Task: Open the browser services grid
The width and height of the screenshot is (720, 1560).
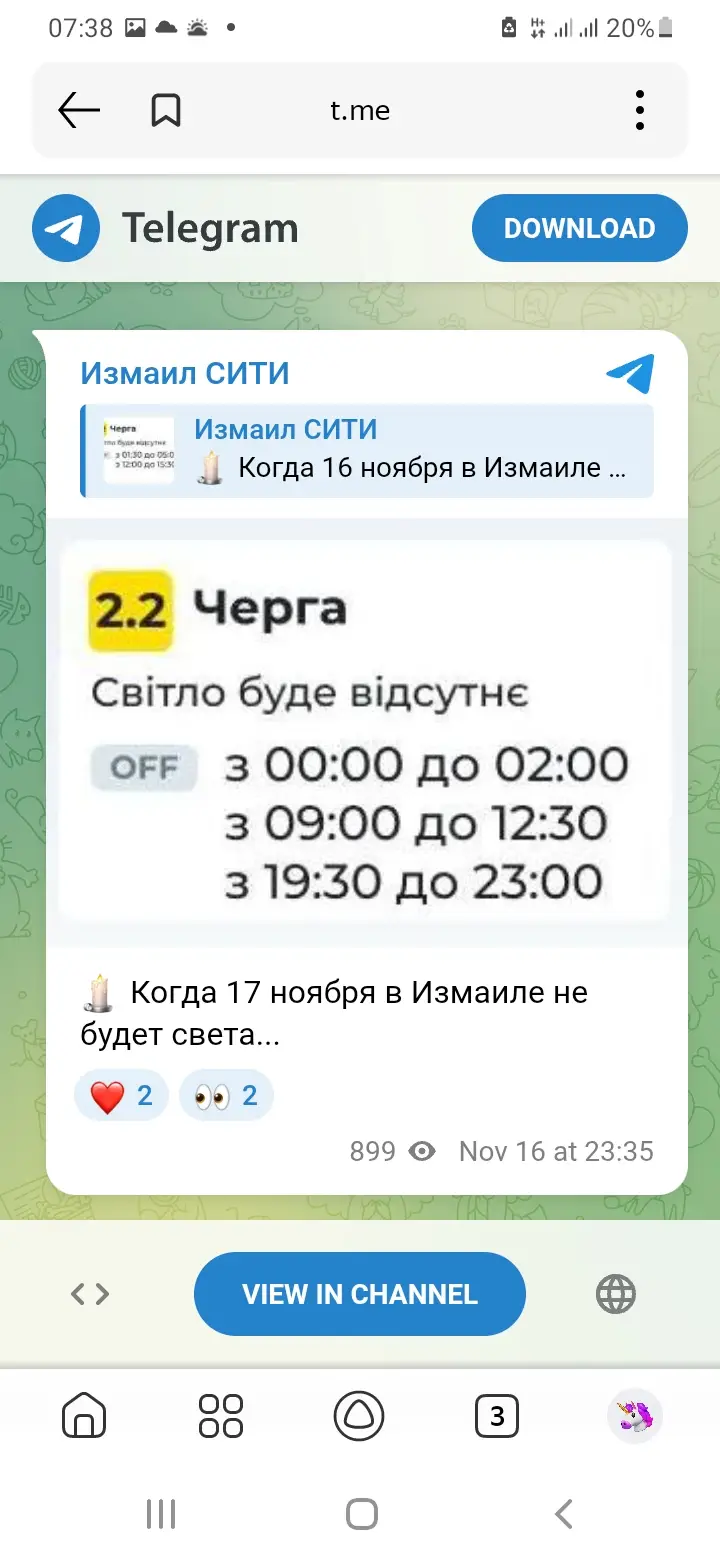Action: pos(221,1416)
